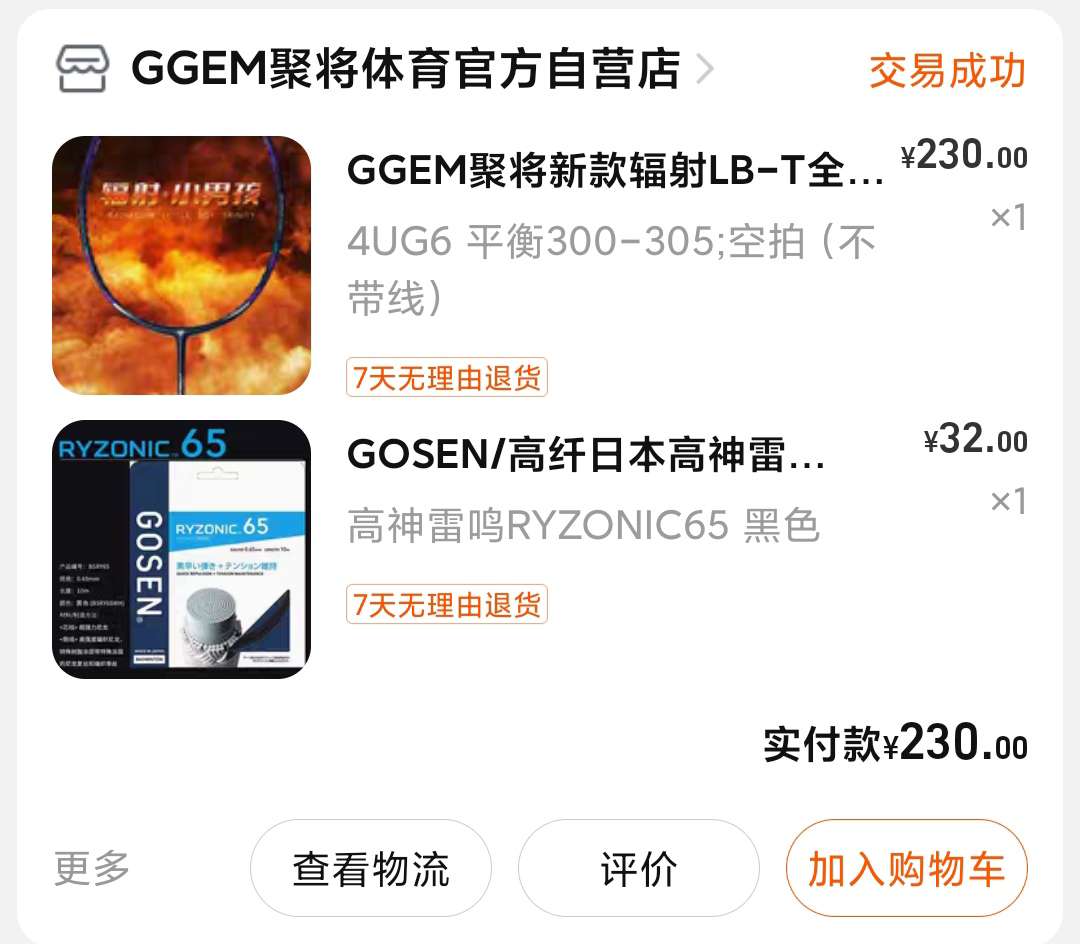
Task: Tap 更多 for more order options
Action: pyautogui.click(x=92, y=867)
